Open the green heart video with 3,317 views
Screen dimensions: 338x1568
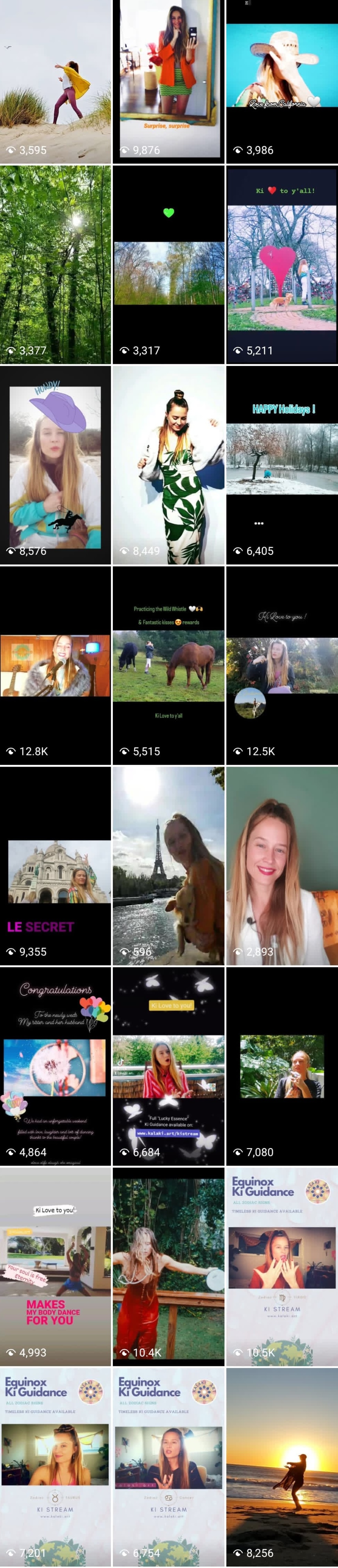click(169, 265)
